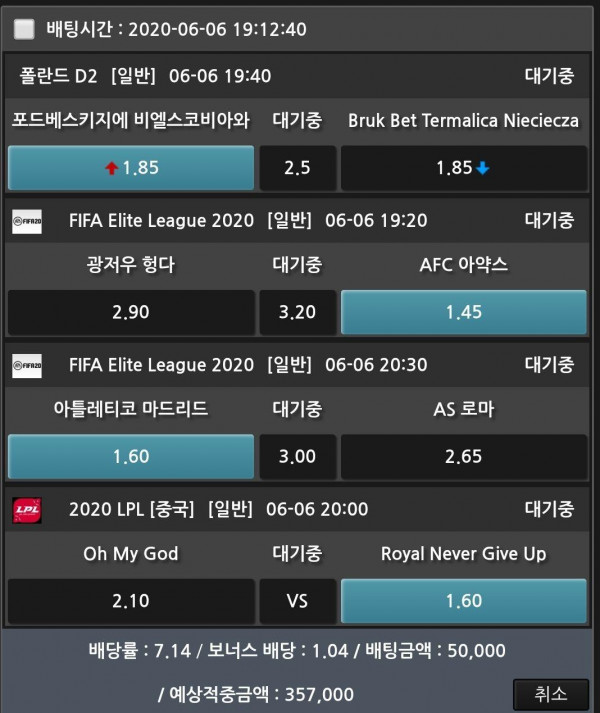Select 2.10 odds for Oh My God
600x713 pixels.
tap(131, 600)
